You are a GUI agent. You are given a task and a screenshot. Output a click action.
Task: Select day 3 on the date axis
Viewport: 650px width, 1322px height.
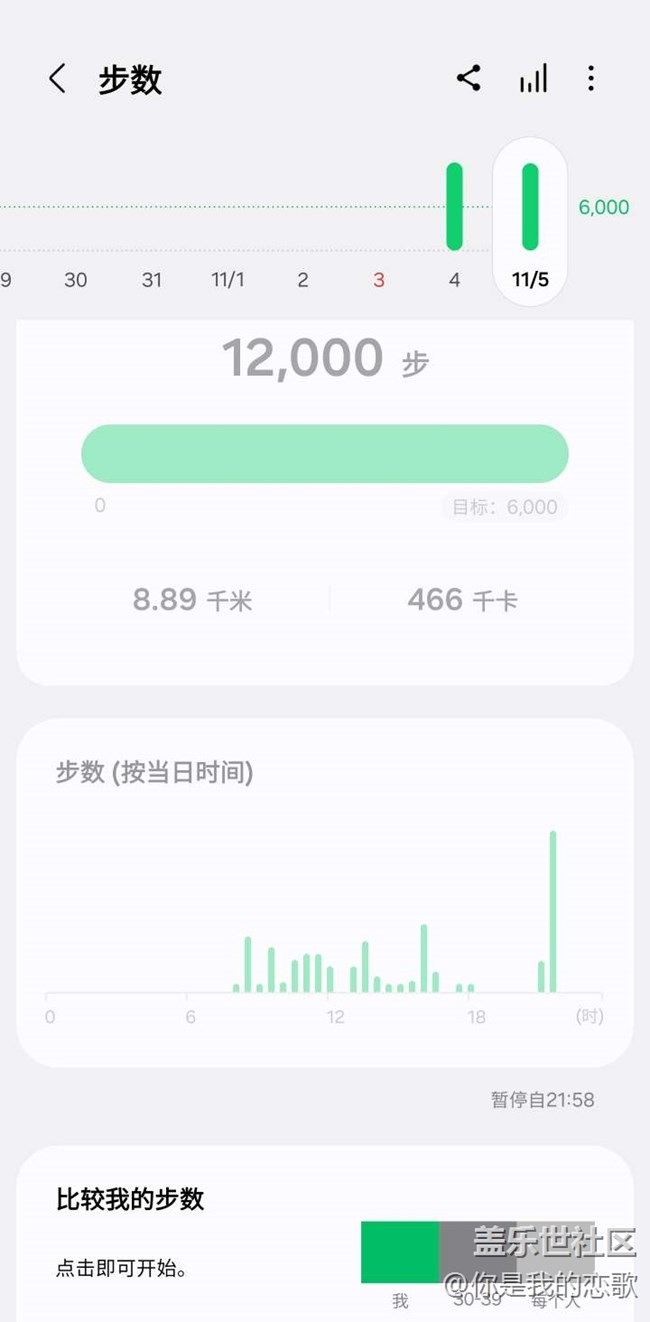(x=379, y=280)
